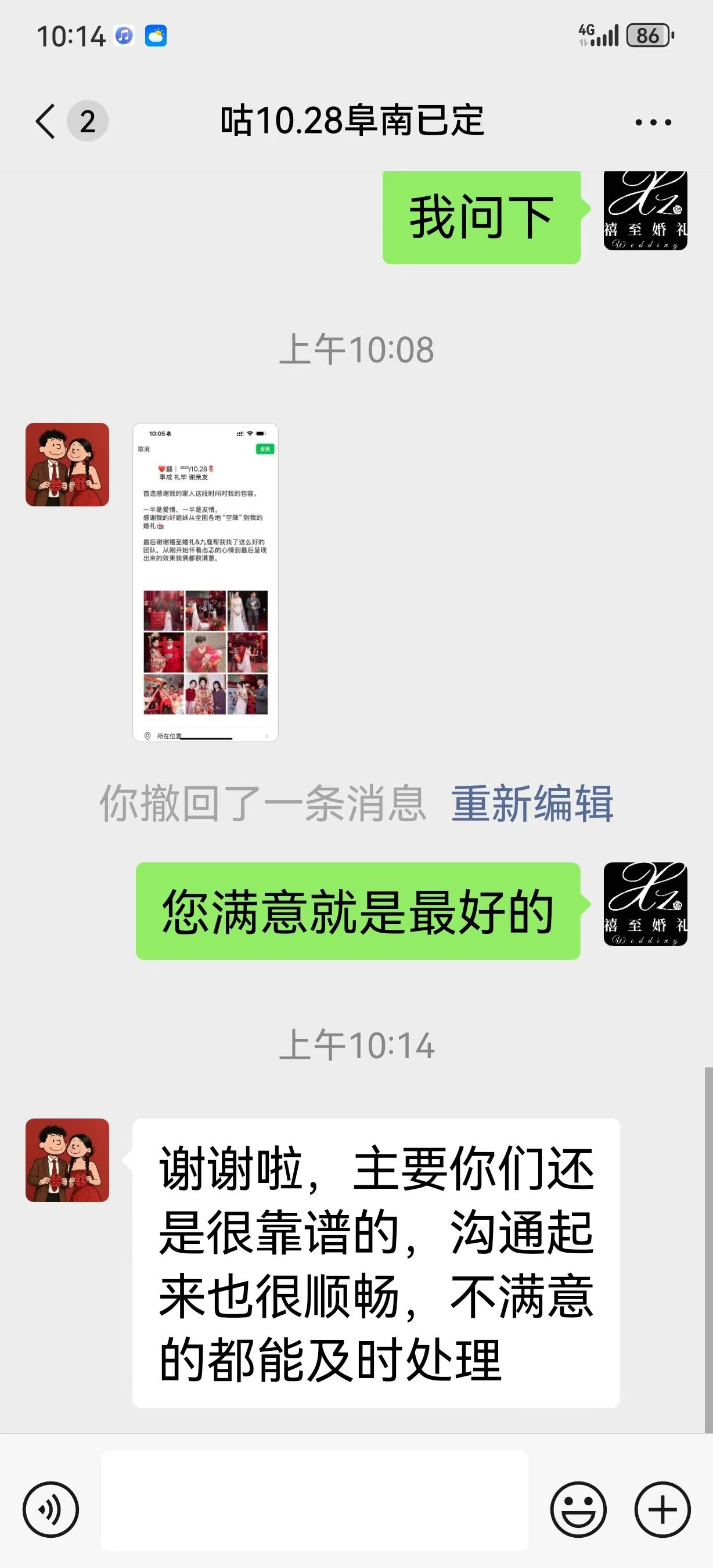Switch to voice message input
The height and width of the screenshot is (1568, 713).
tap(51, 1509)
